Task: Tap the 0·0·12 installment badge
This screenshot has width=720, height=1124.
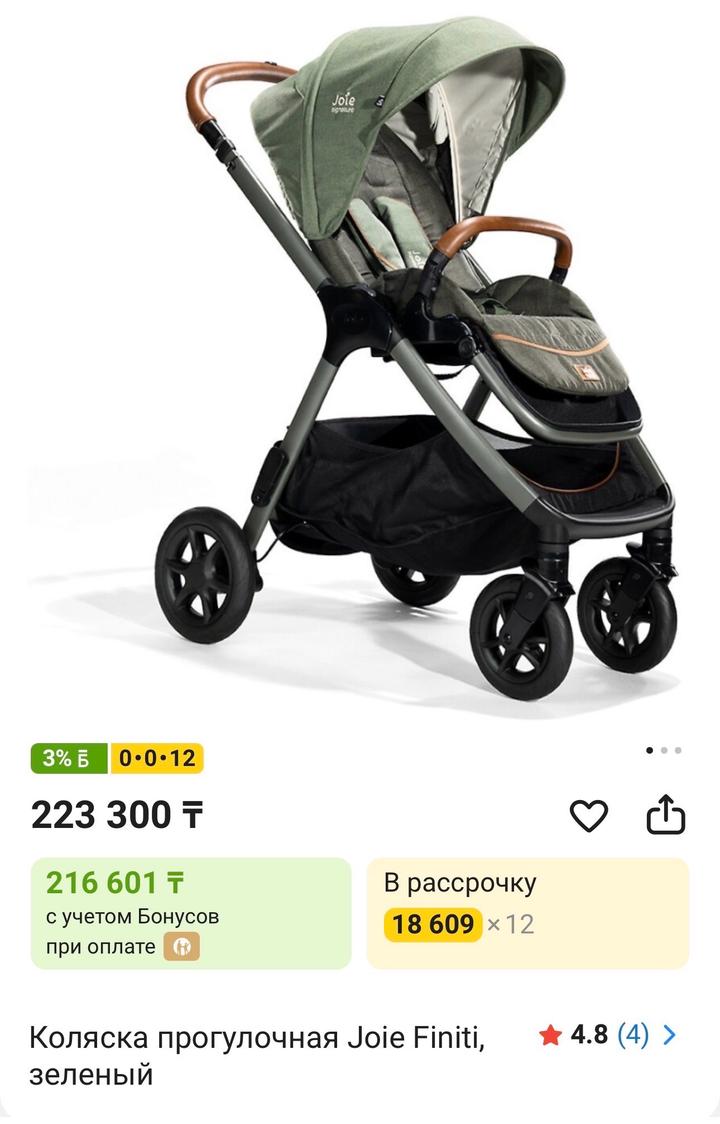Action: click(x=157, y=758)
